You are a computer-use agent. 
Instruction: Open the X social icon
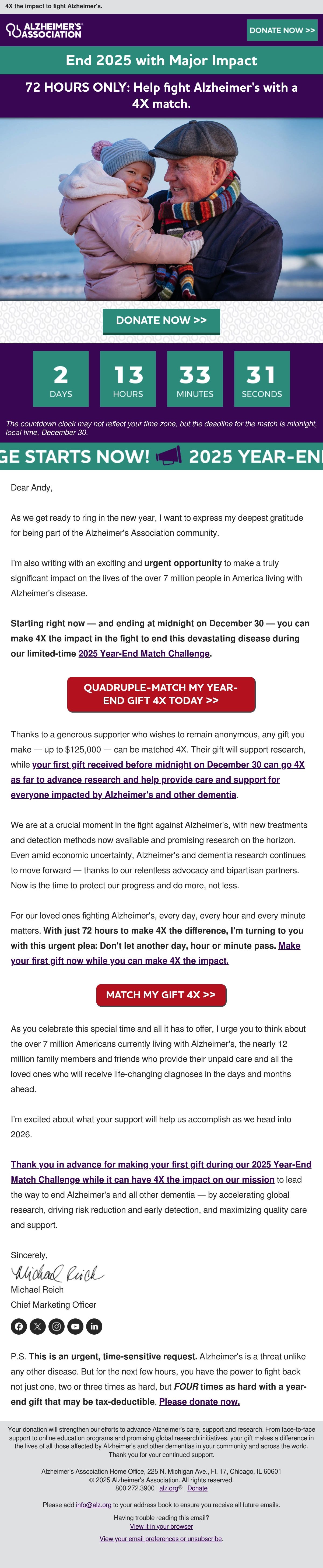(x=38, y=1326)
